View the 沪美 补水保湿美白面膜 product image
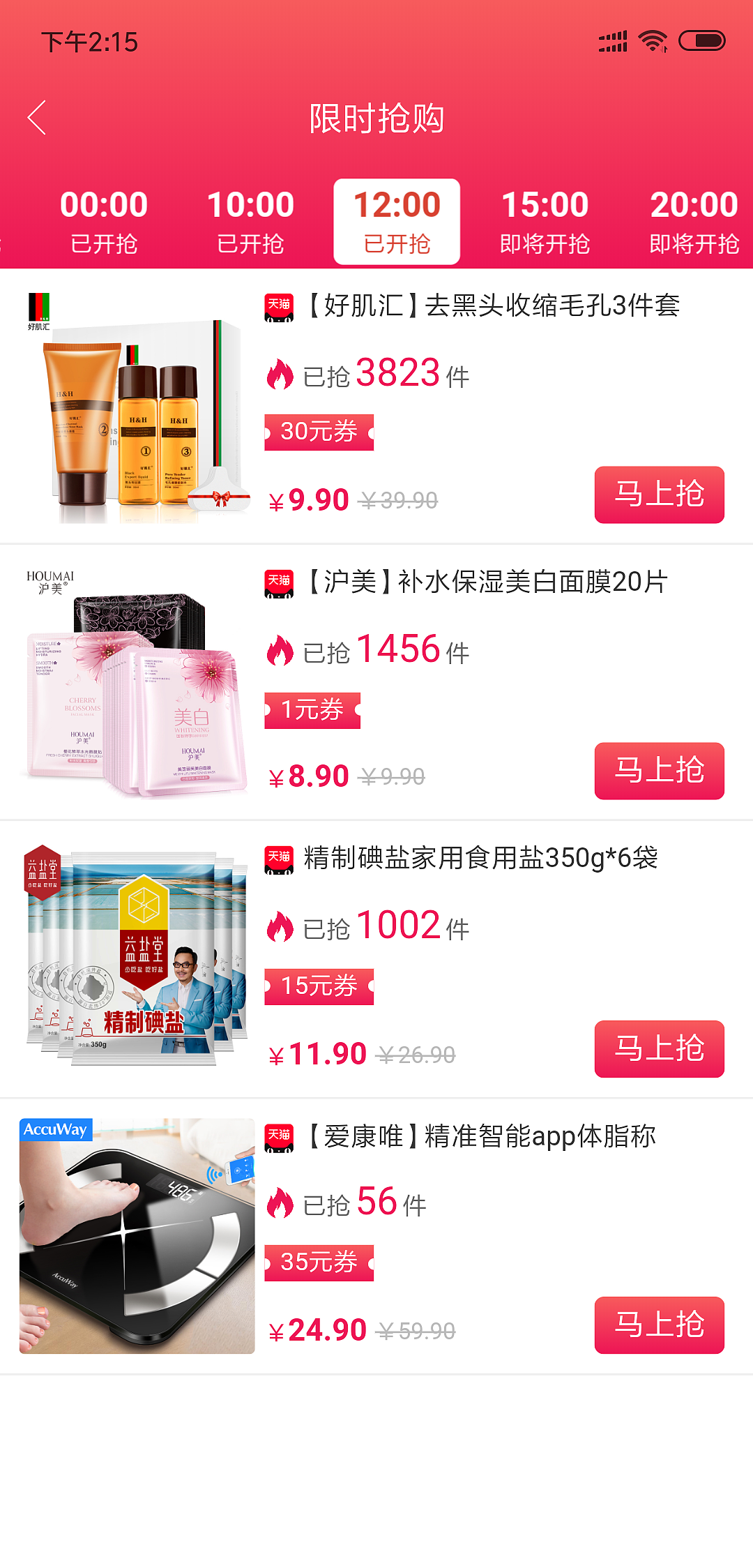Screen dimensions: 753x1568 137,684
